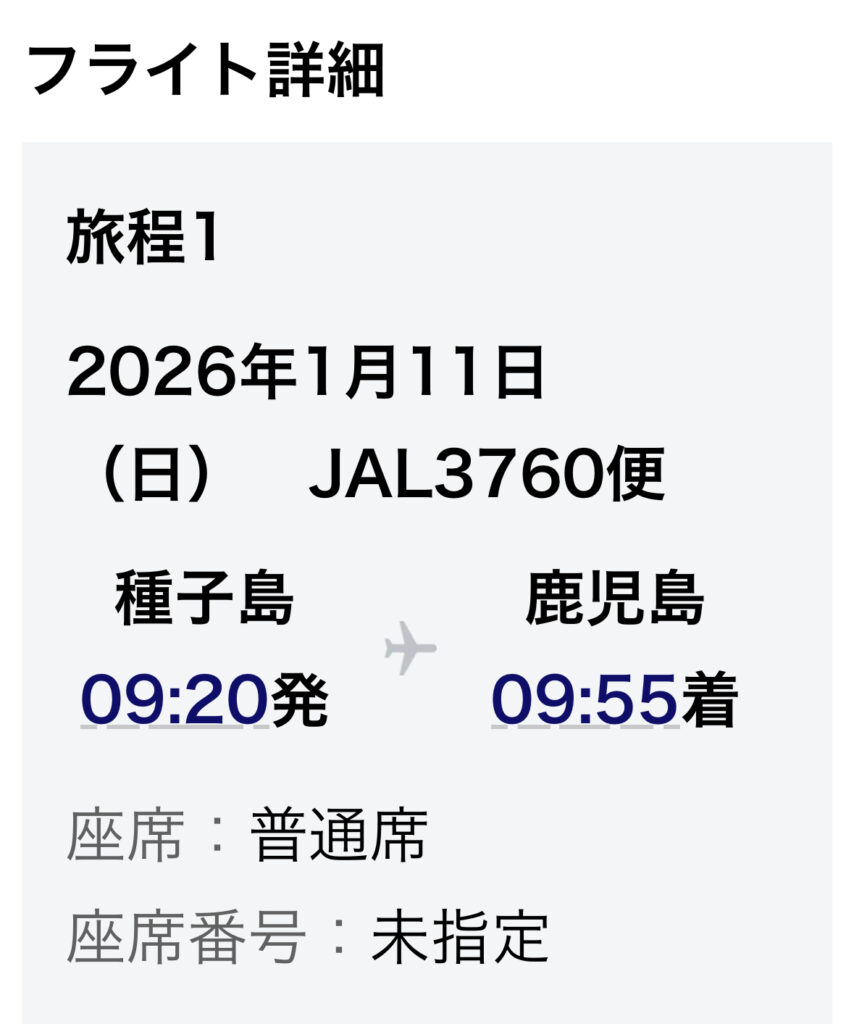Tap the 09:20 departure time link
The width and height of the screenshot is (854, 1024).
175,699
